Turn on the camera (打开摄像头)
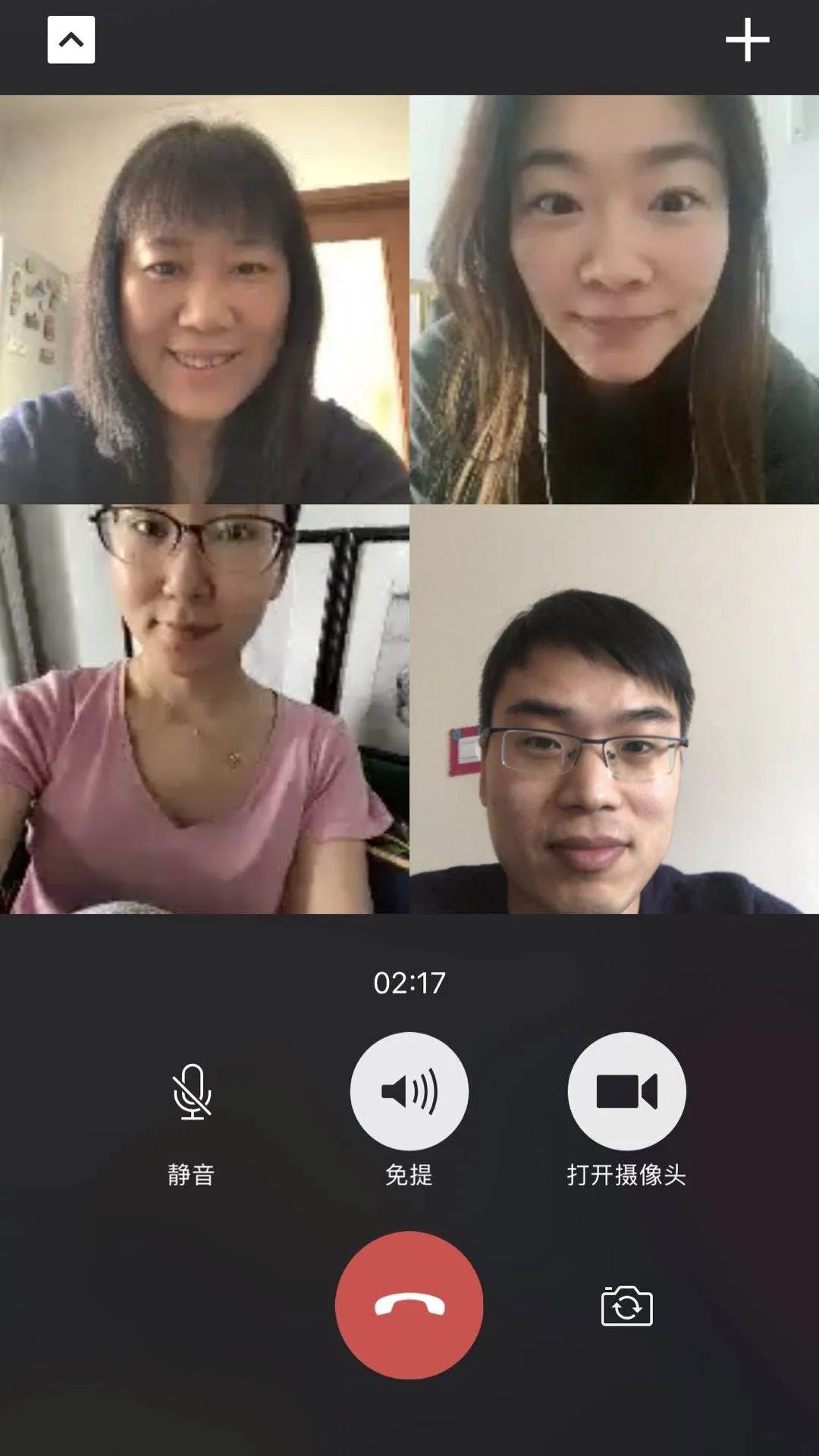 (x=626, y=1092)
